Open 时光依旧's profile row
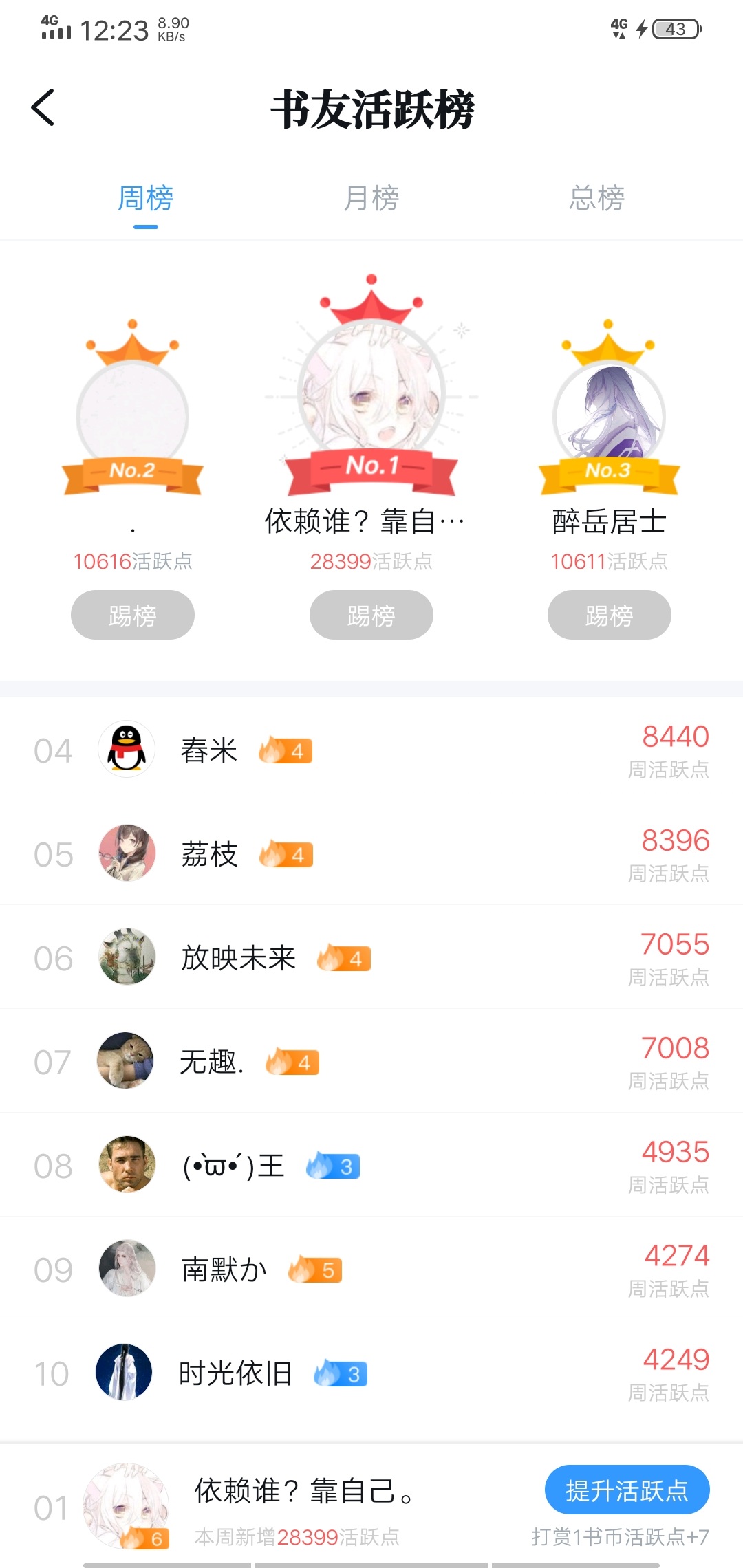Viewport: 743px width, 1568px height. click(371, 1373)
